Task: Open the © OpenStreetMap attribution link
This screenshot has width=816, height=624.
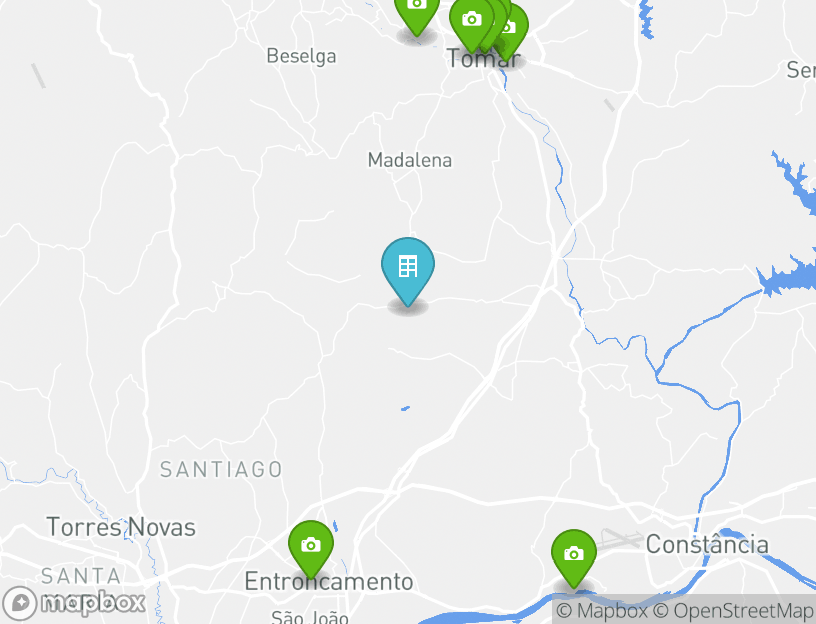Action: (x=733, y=610)
